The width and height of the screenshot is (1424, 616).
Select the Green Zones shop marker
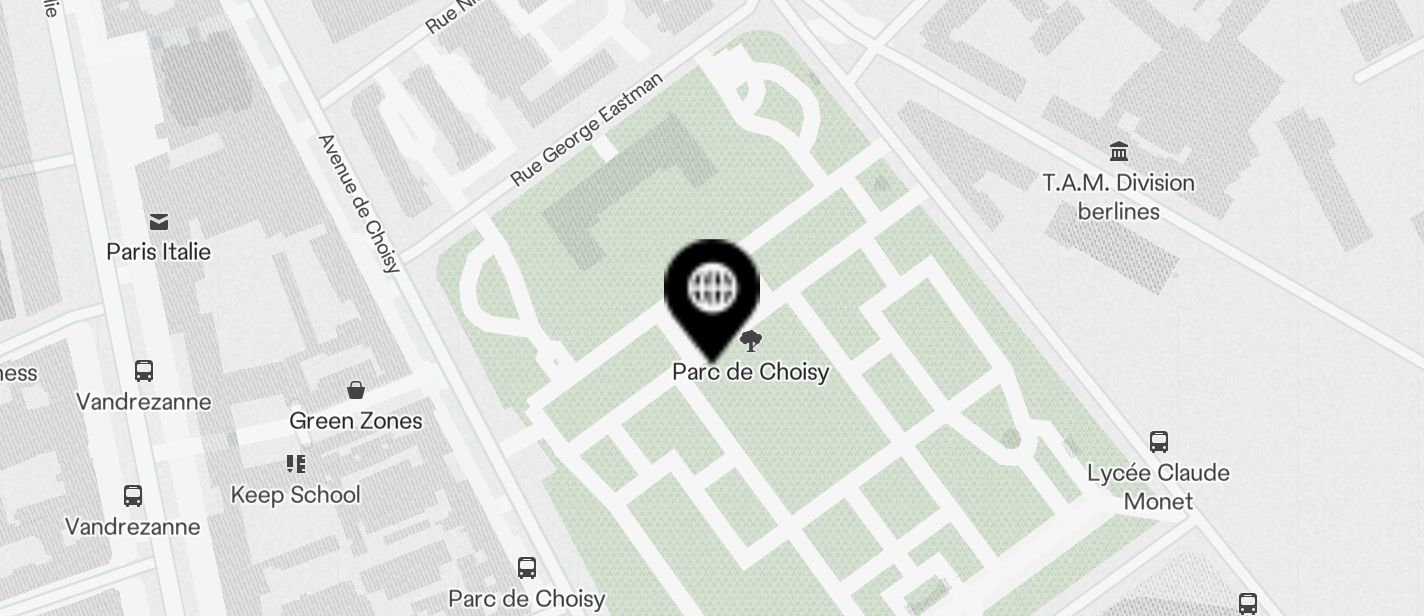tap(355, 390)
